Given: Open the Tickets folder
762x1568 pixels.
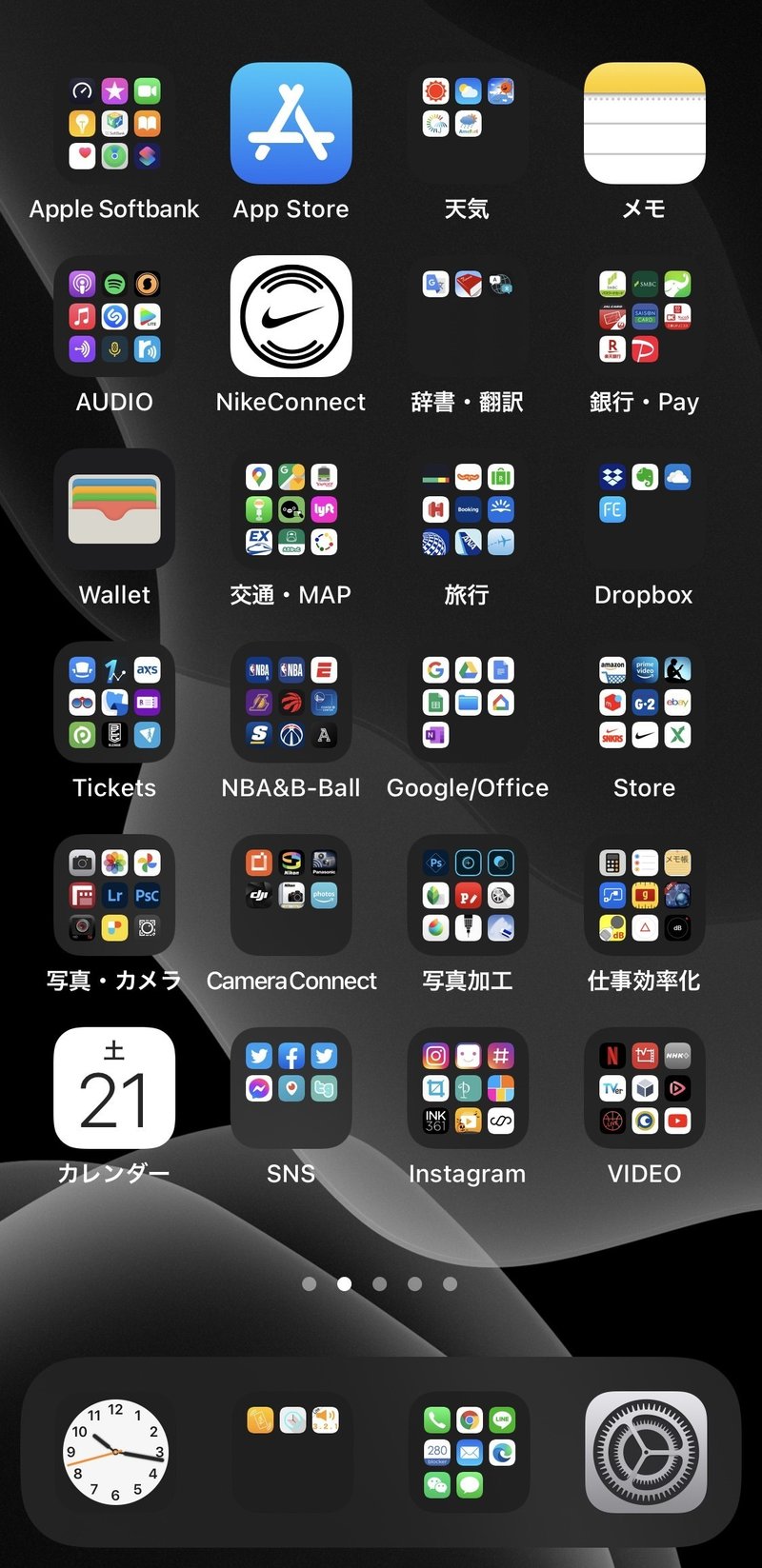Looking at the screenshot, I should [114, 703].
